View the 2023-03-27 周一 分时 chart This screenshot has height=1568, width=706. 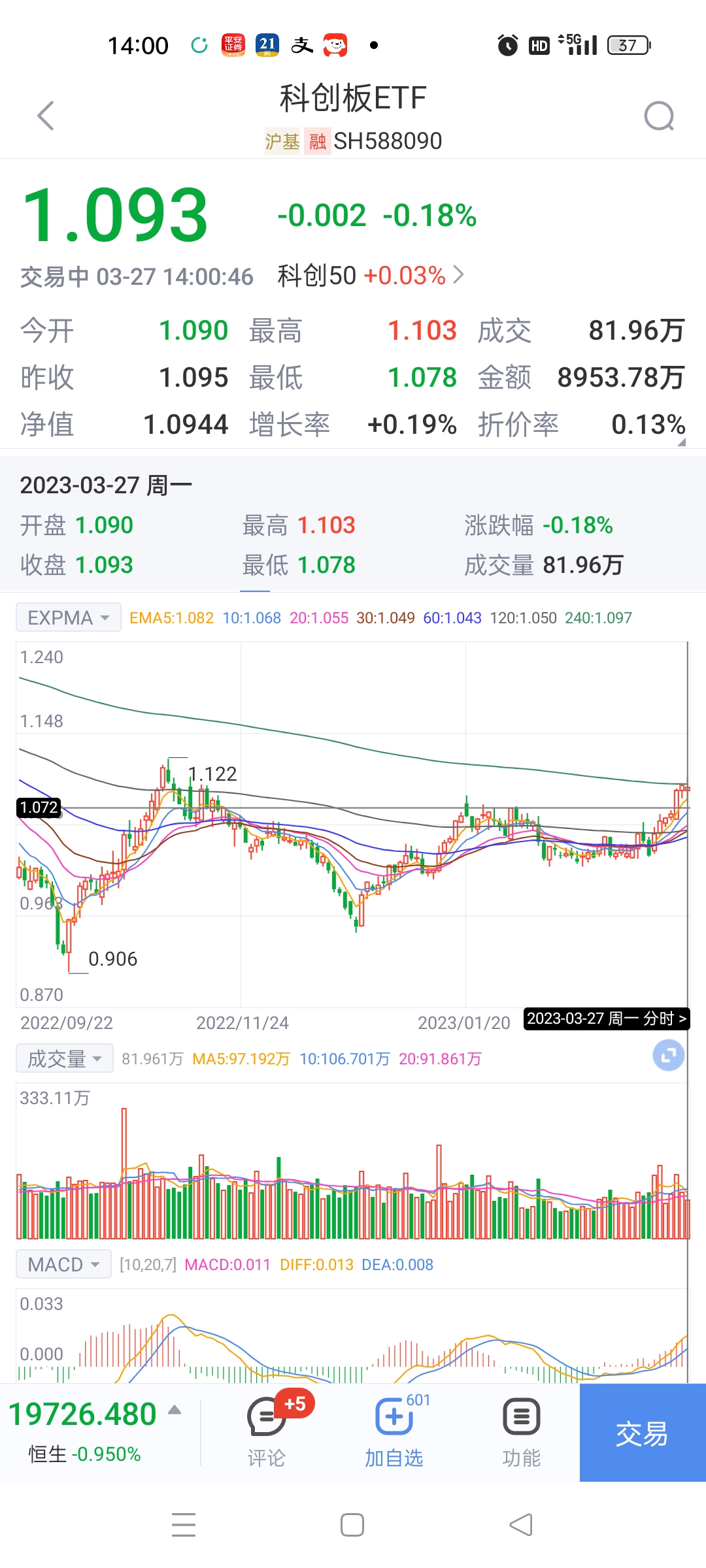pyautogui.click(x=607, y=1019)
